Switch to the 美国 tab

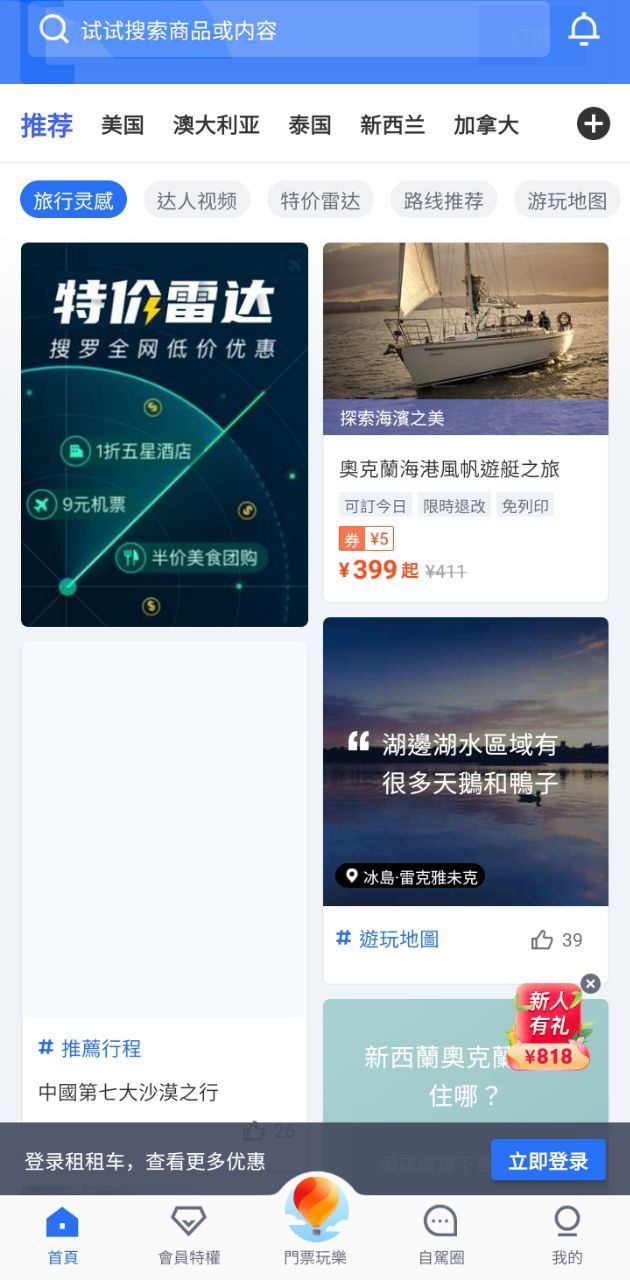tap(123, 125)
